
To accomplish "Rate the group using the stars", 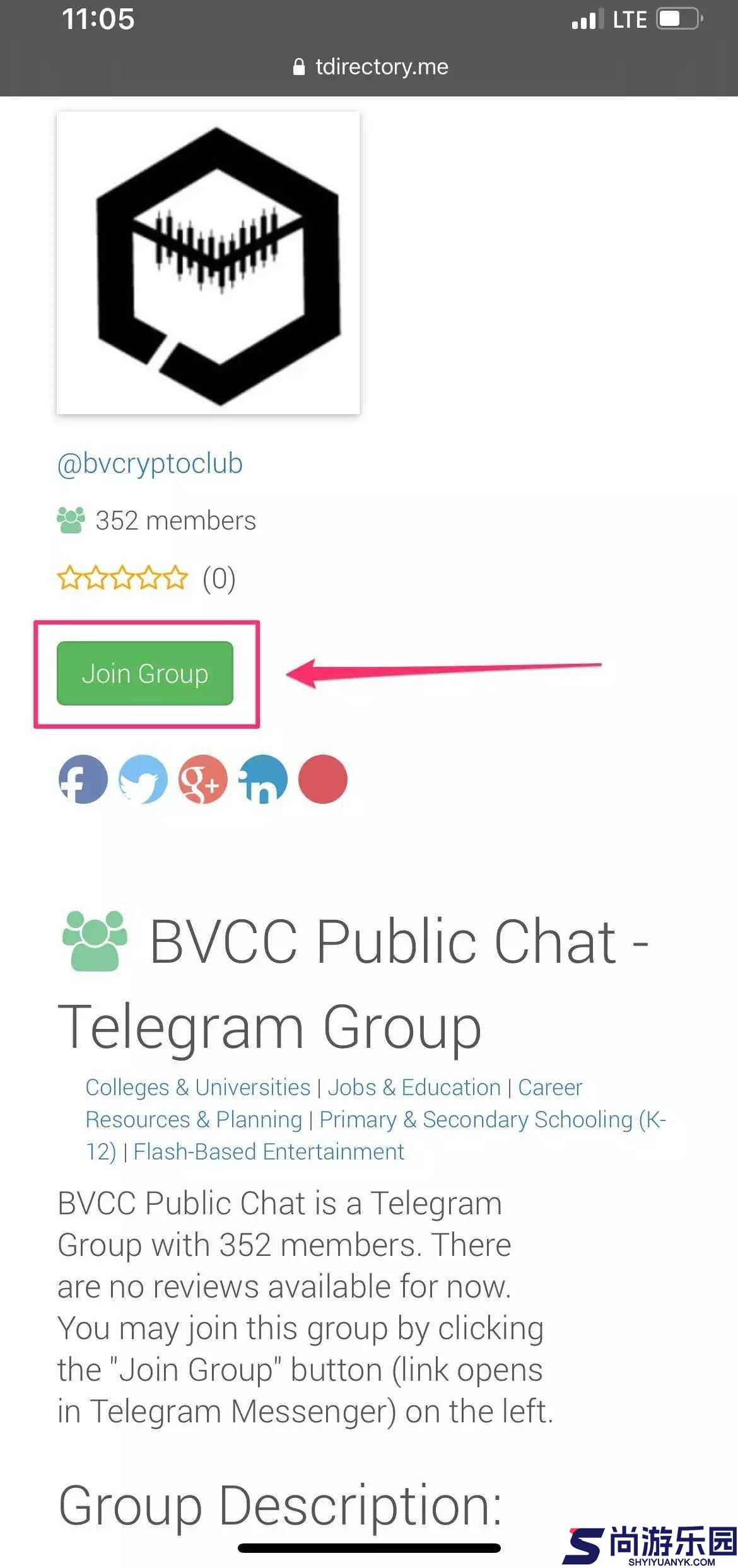I will (x=122, y=578).
